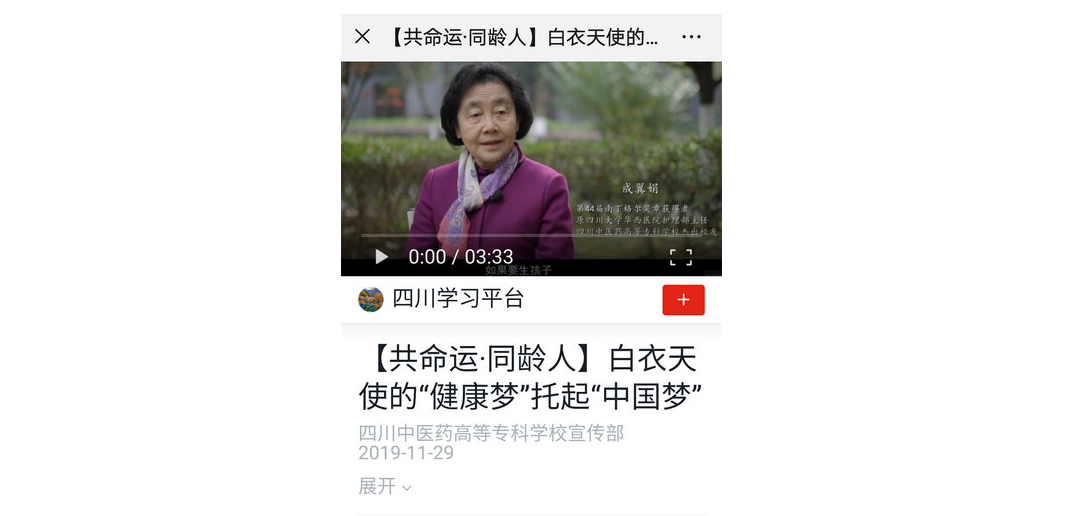Close the article page
Viewport: 1073px width, 516px height.
pos(362,37)
